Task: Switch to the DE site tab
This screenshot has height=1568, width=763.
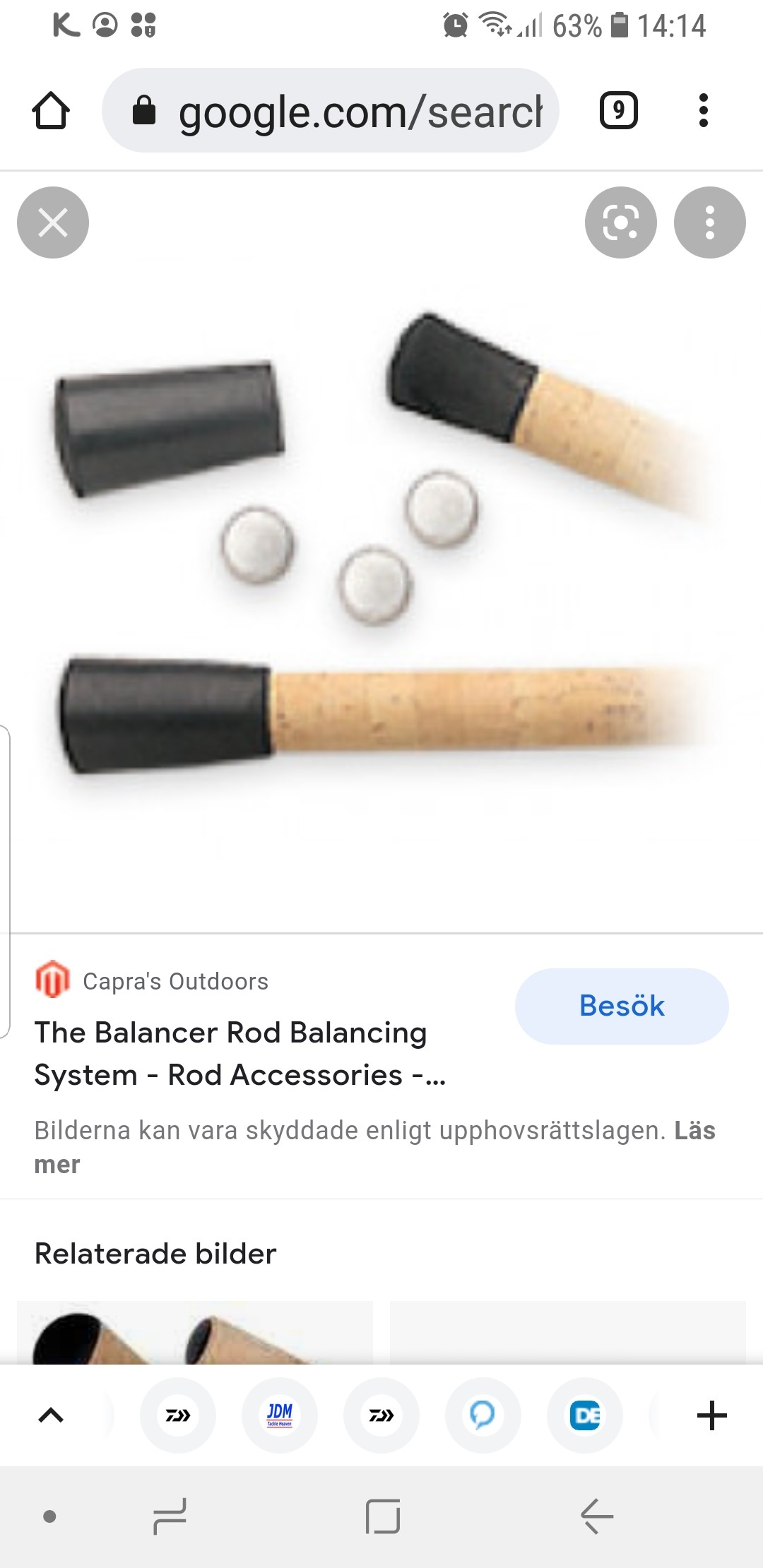Action: [585, 1415]
